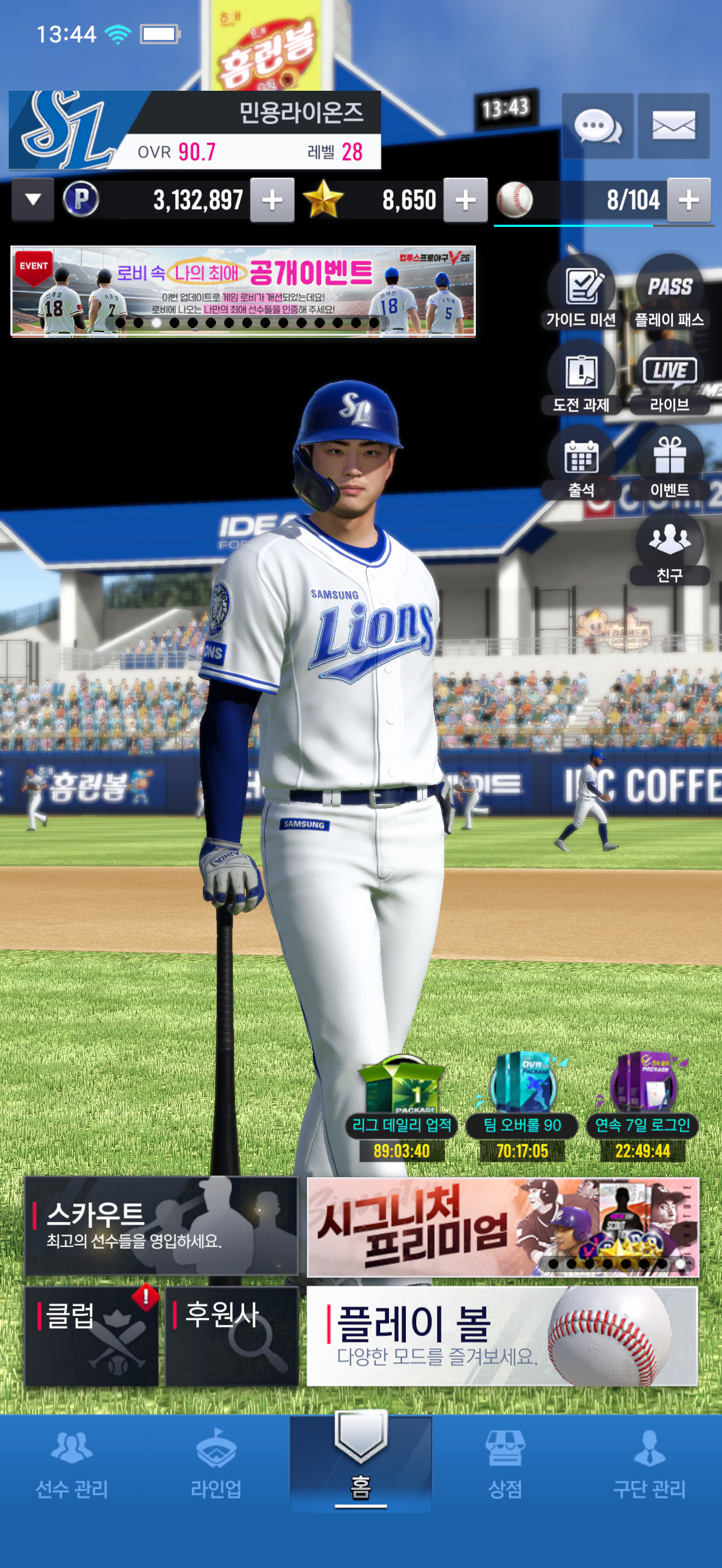The height and width of the screenshot is (1568, 722).
Task: Open 도전 과제
Action: [581, 378]
